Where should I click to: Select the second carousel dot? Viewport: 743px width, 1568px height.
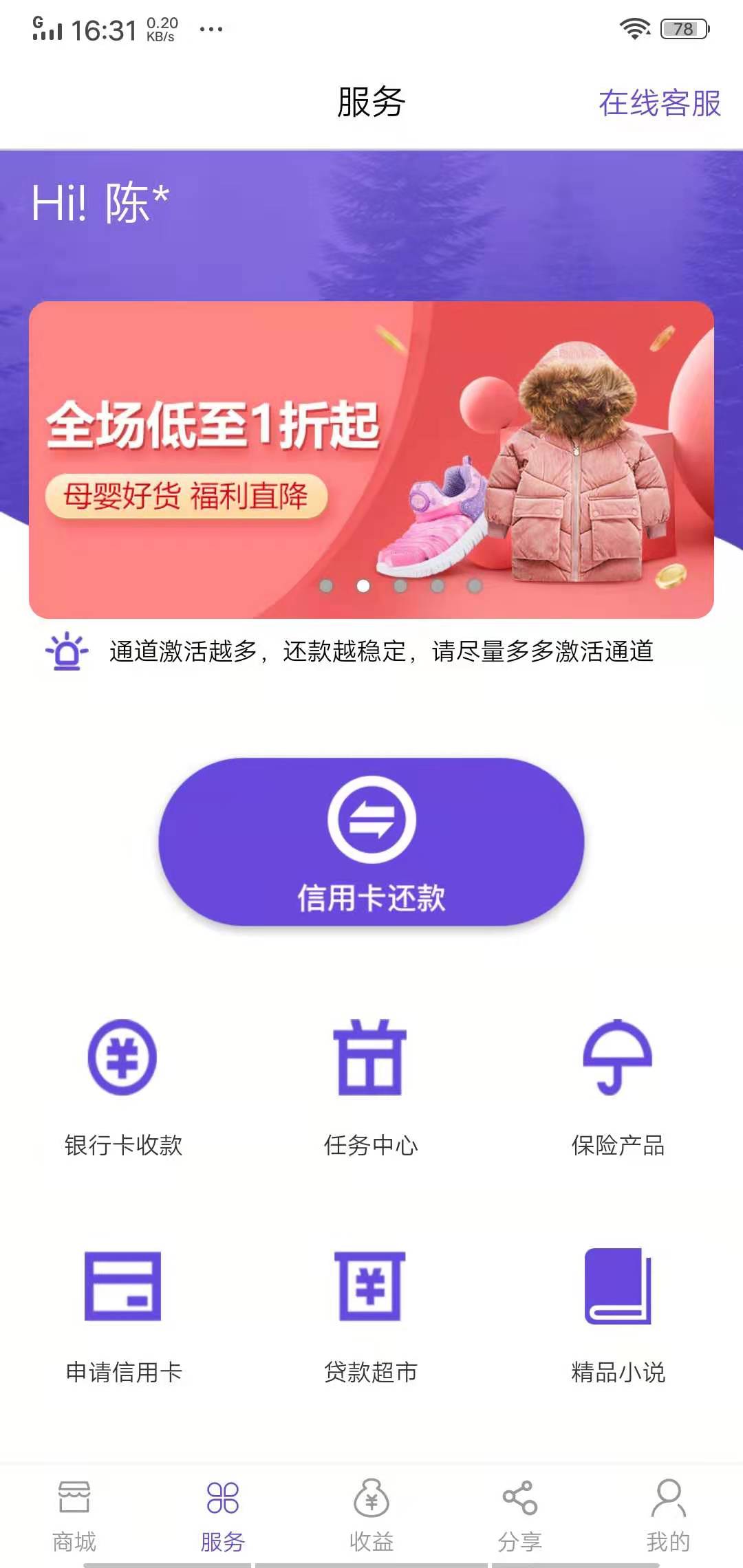[364, 585]
